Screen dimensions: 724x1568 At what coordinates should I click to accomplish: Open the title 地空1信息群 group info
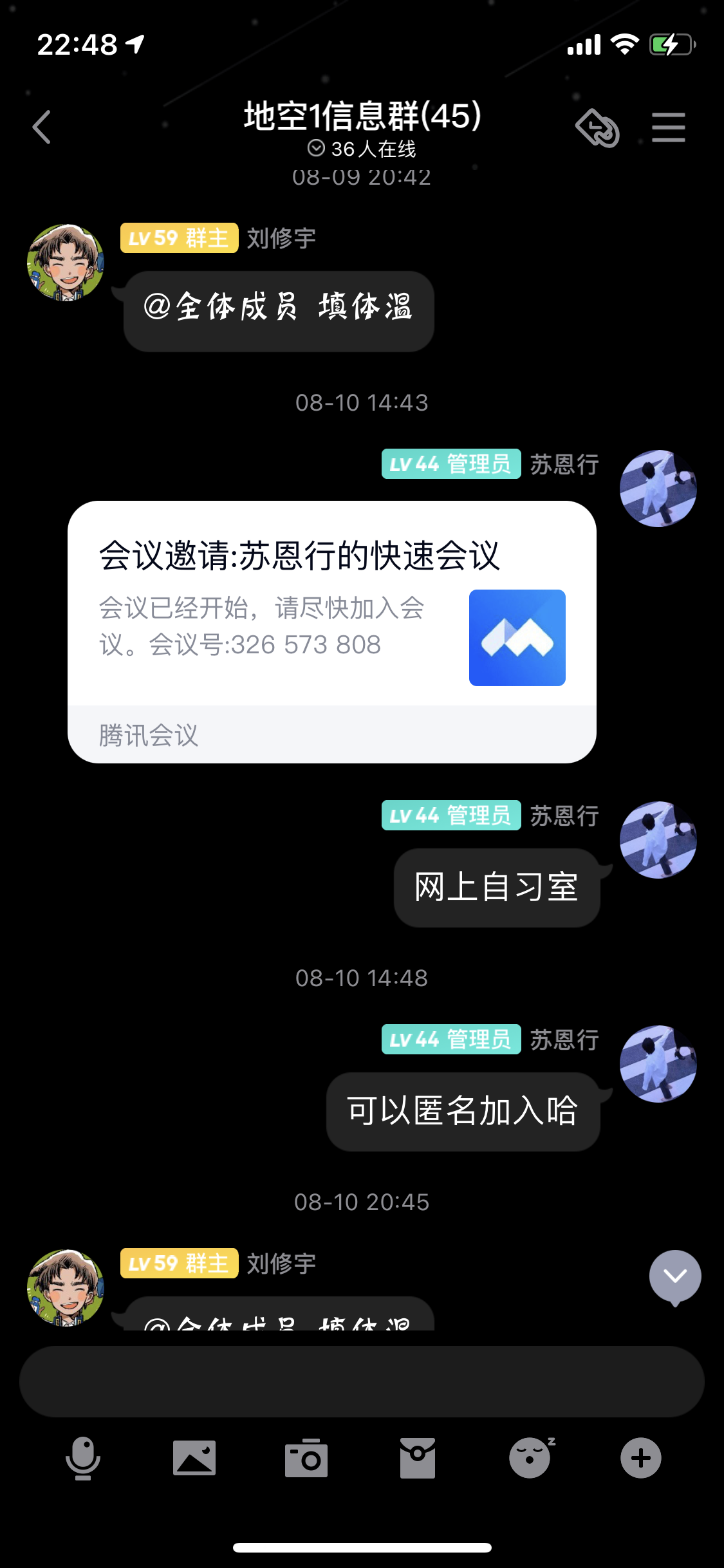point(362,117)
